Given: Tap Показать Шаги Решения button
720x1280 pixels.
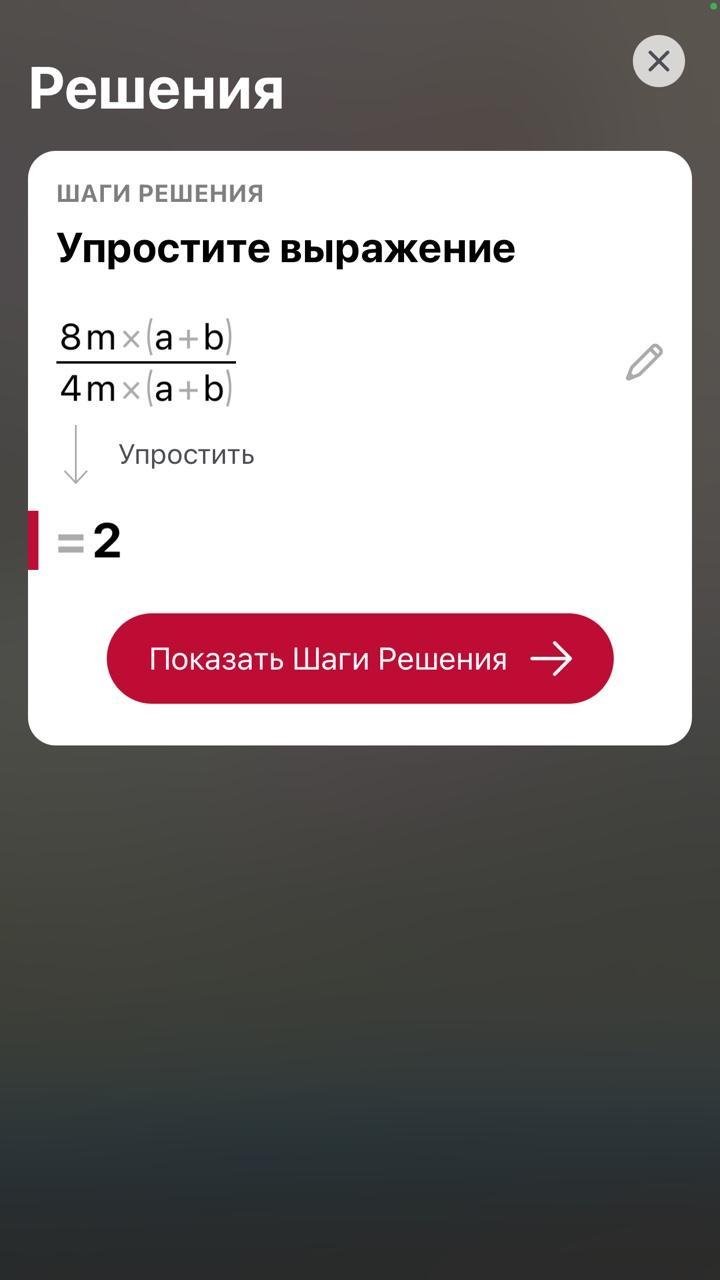Looking at the screenshot, I should click(360, 659).
